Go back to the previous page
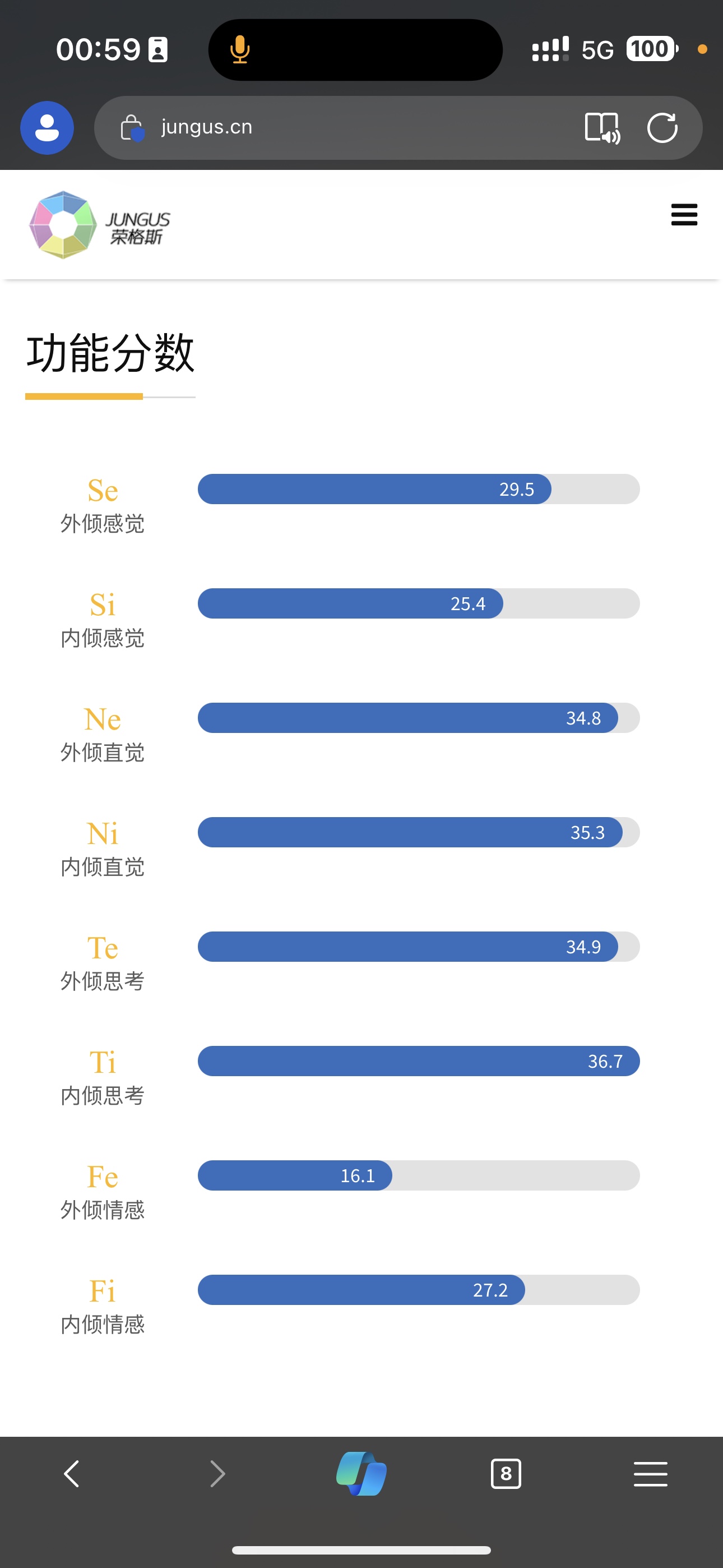Screen dimensions: 723x1568 [72, 1474]
